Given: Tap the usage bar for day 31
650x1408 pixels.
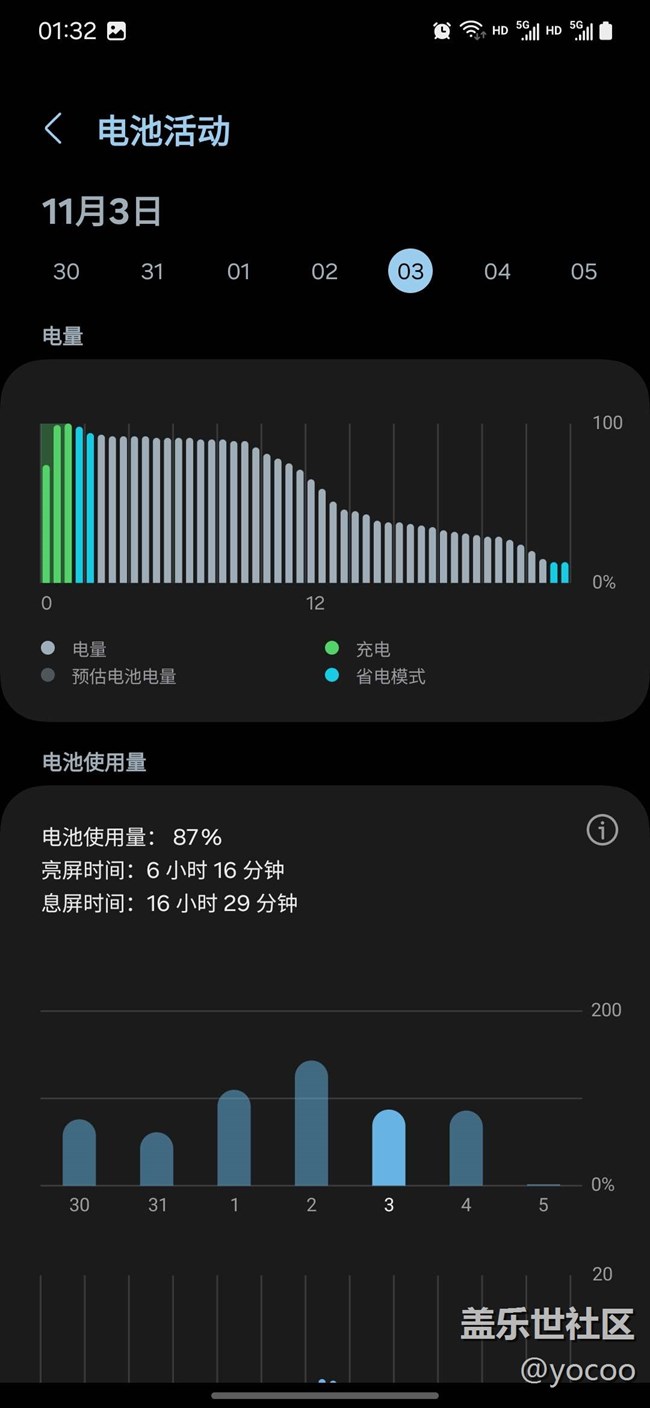Looking at the screenshot, I should click(x=157, y=1159).
